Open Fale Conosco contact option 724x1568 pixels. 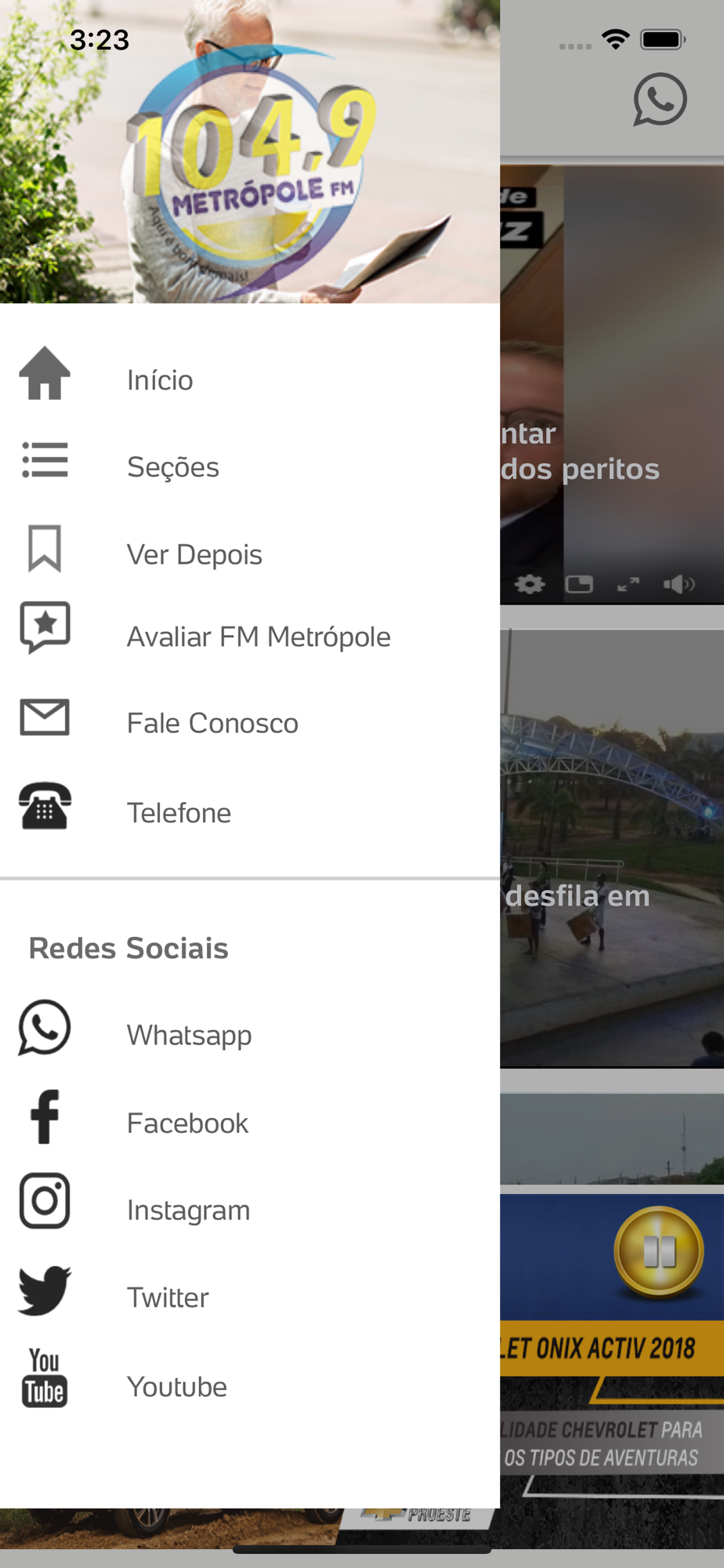point(212,723)
